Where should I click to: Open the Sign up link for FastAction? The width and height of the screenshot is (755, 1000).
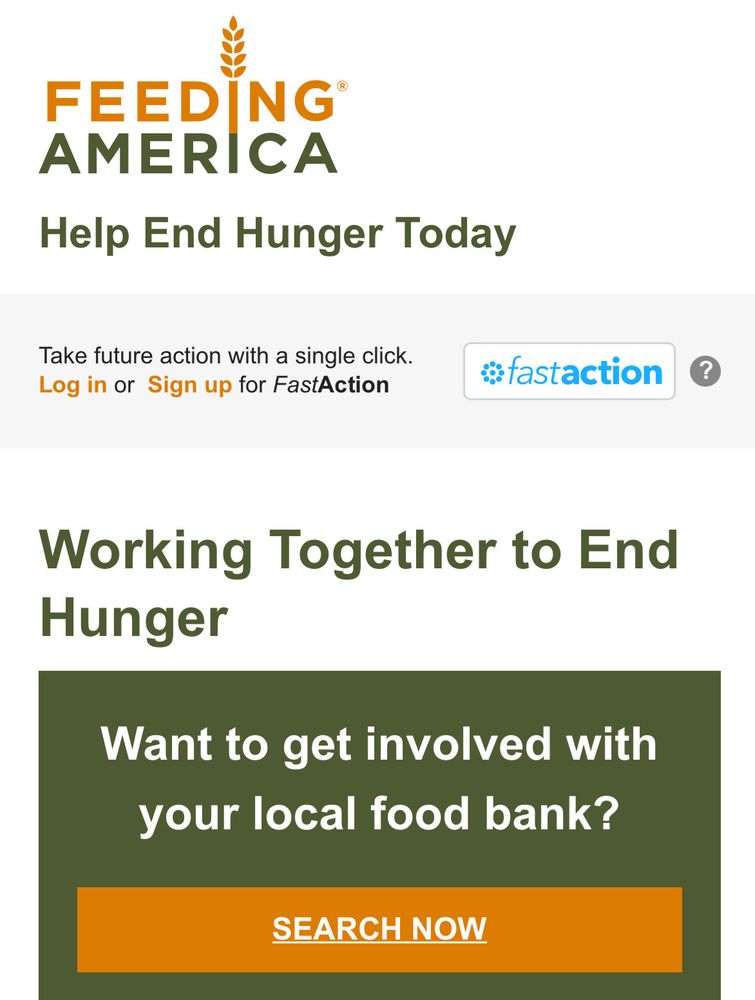[x=189, y=385]
